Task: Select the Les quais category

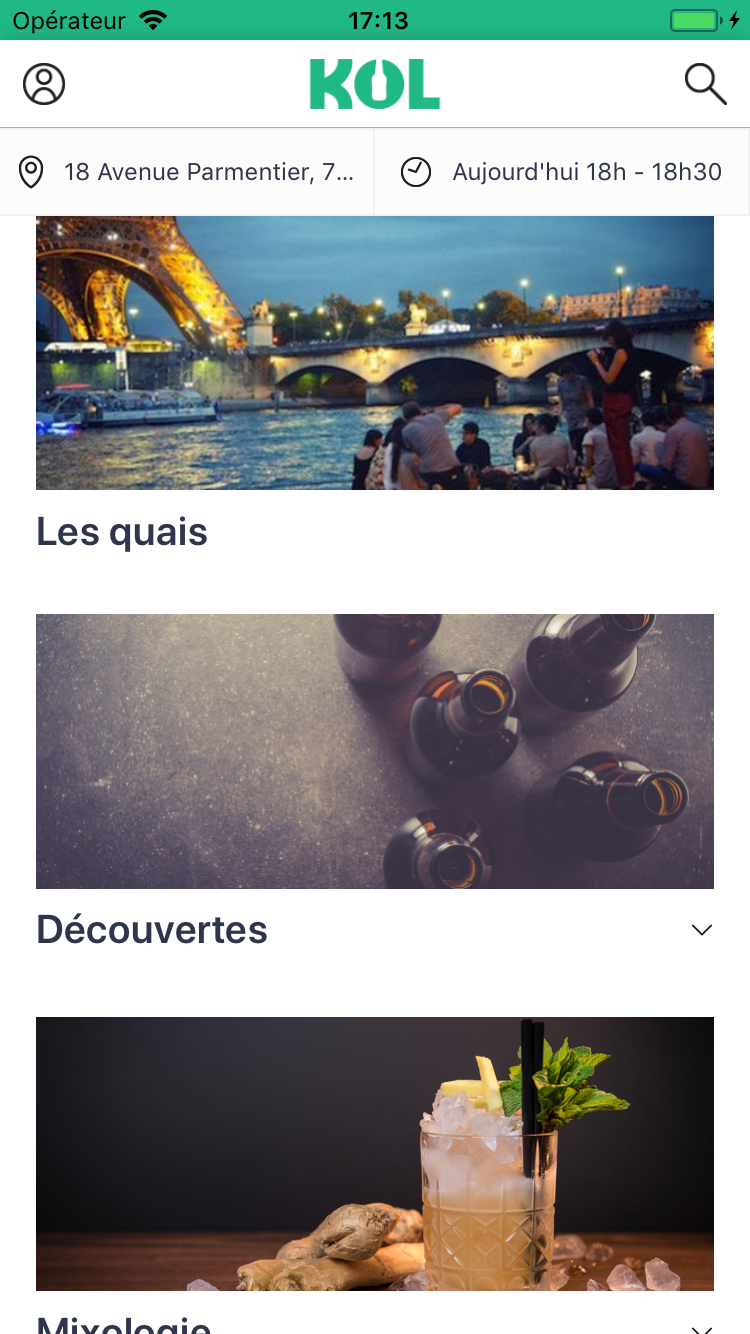Action: click(x=122, y=532)
